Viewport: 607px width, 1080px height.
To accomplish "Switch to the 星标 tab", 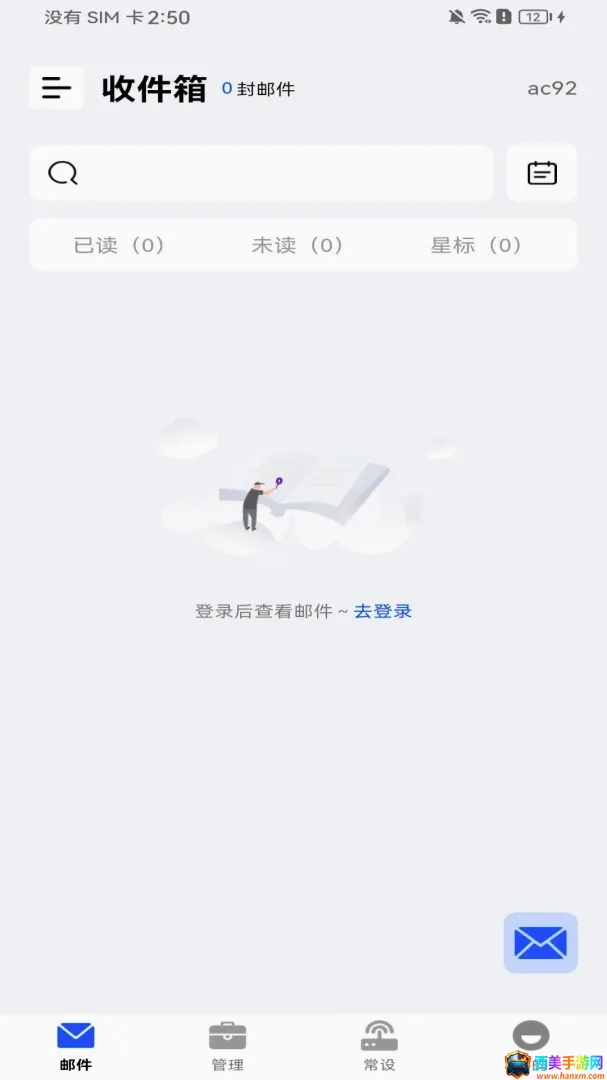I will 475,245.
